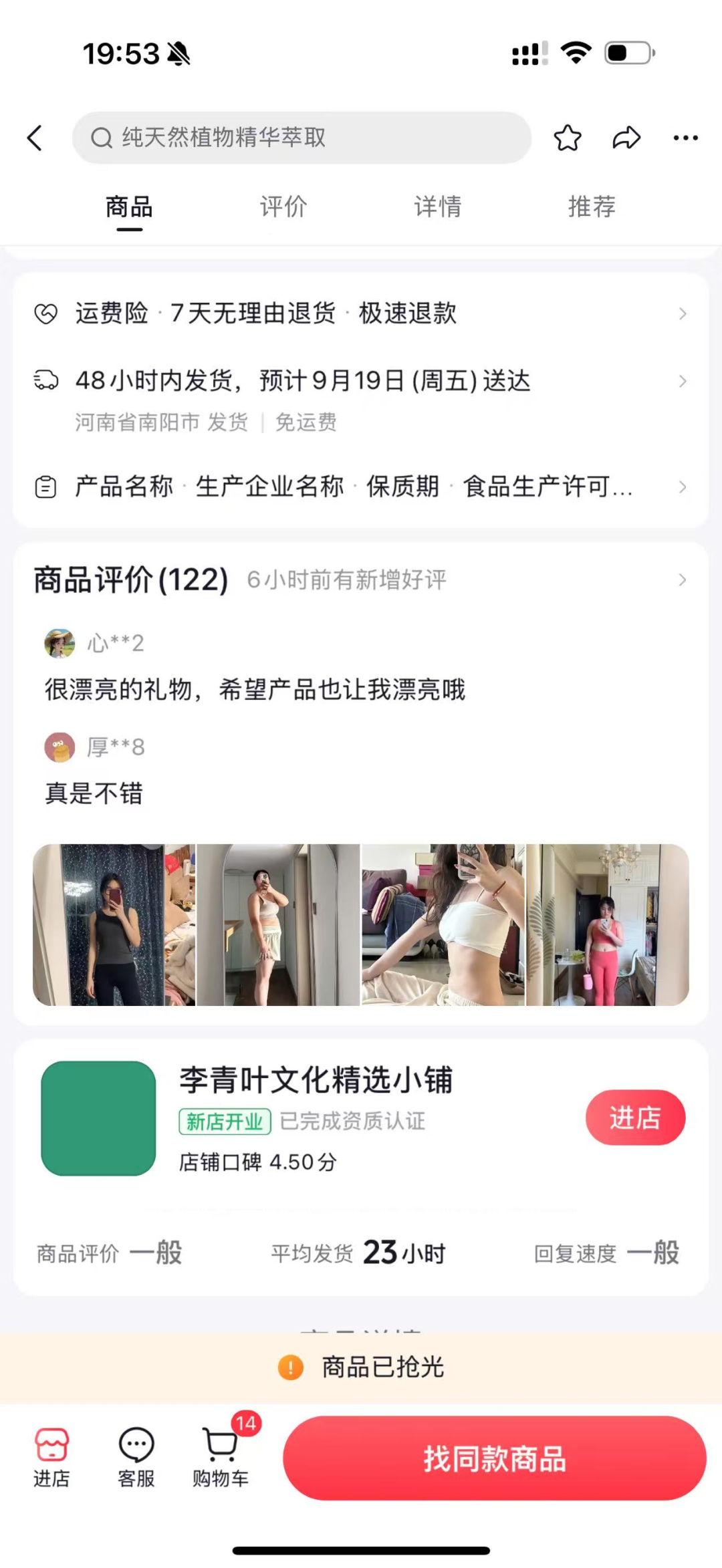Image resolution: width=722 pixels, height=1568 pixels.
Task: Open all reviews via 商品评价 chevron
Action: coord(683,579)
